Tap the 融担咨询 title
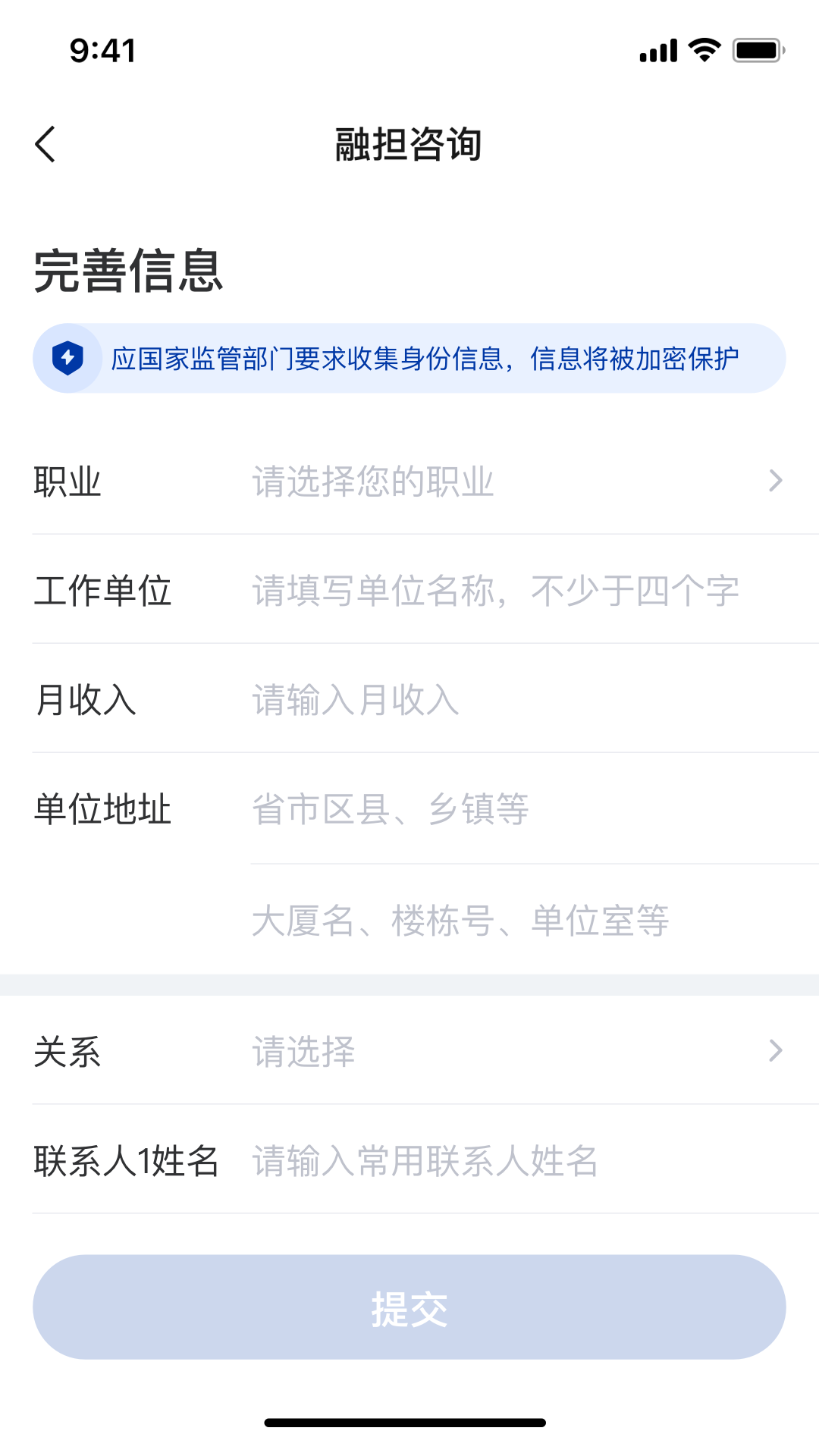Viewport: 819px width, 1456px height. [x=409, y=146]
